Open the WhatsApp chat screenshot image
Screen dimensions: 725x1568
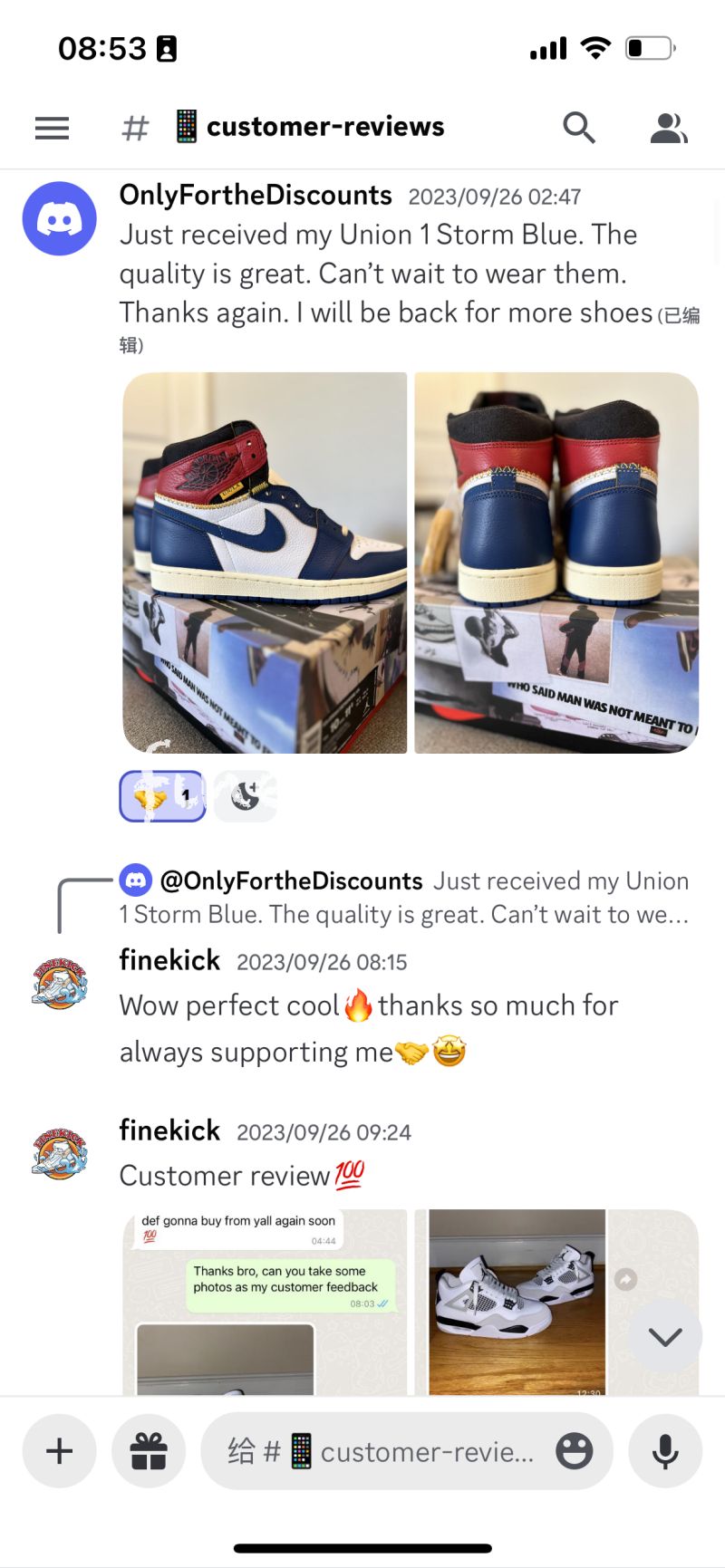(x=265, y=1302)
